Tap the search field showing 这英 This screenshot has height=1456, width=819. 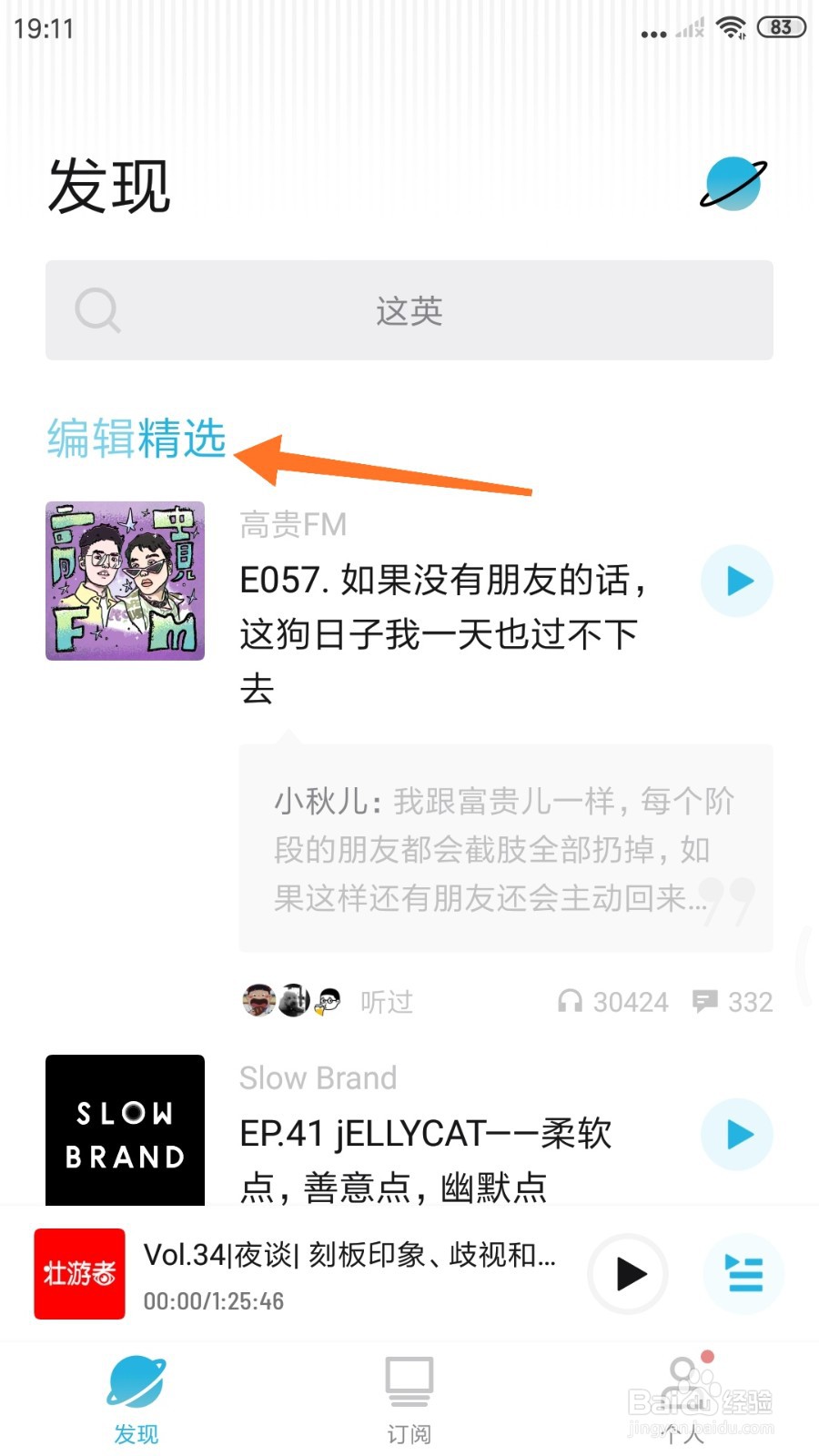pyautogui.click(x=409, y=310)
